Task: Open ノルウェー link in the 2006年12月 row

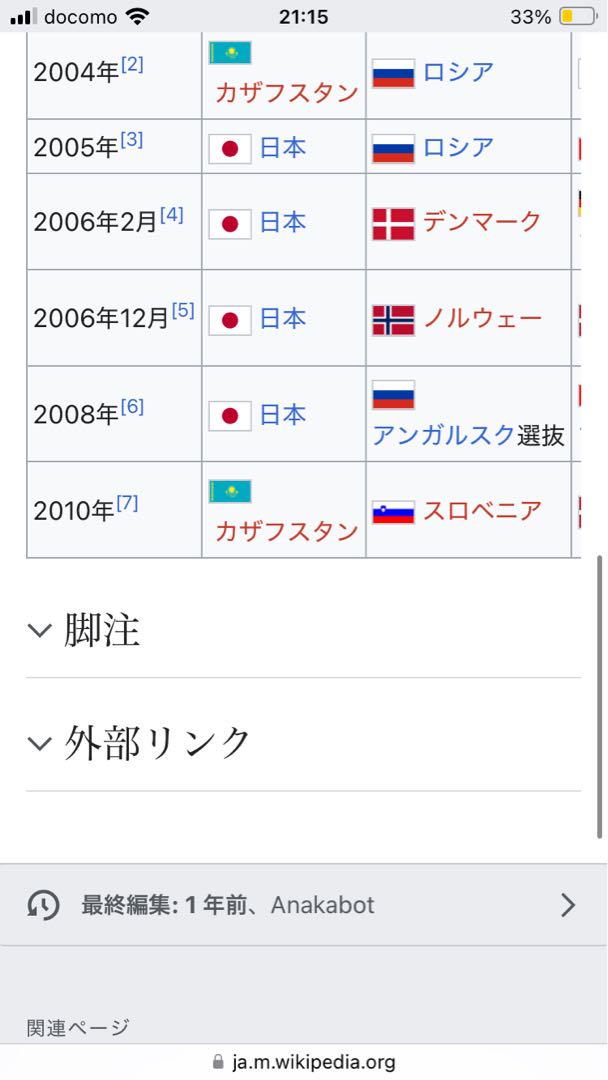Action: (x=482, y=318)
